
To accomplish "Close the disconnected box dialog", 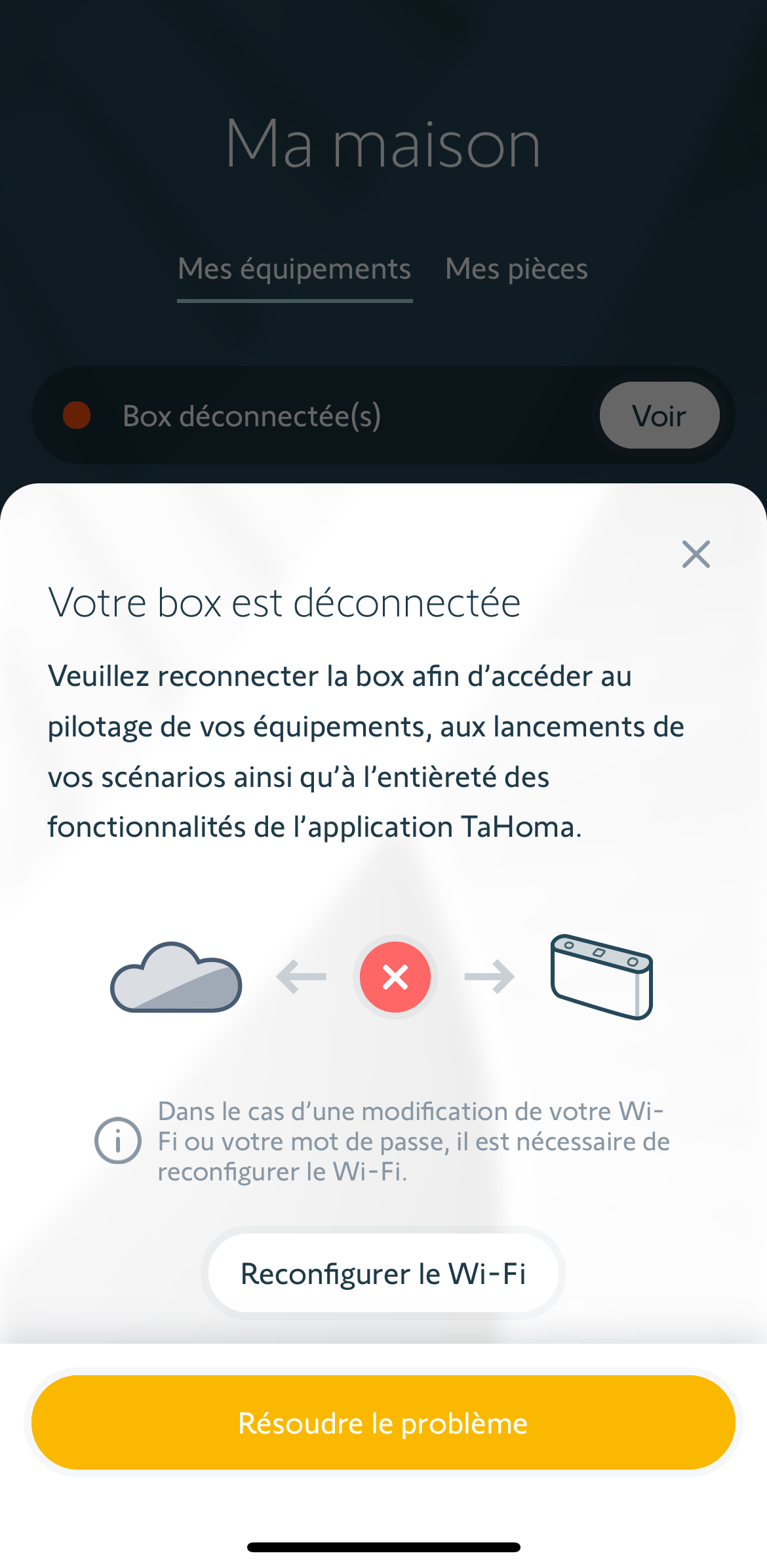I will [696, 554].
